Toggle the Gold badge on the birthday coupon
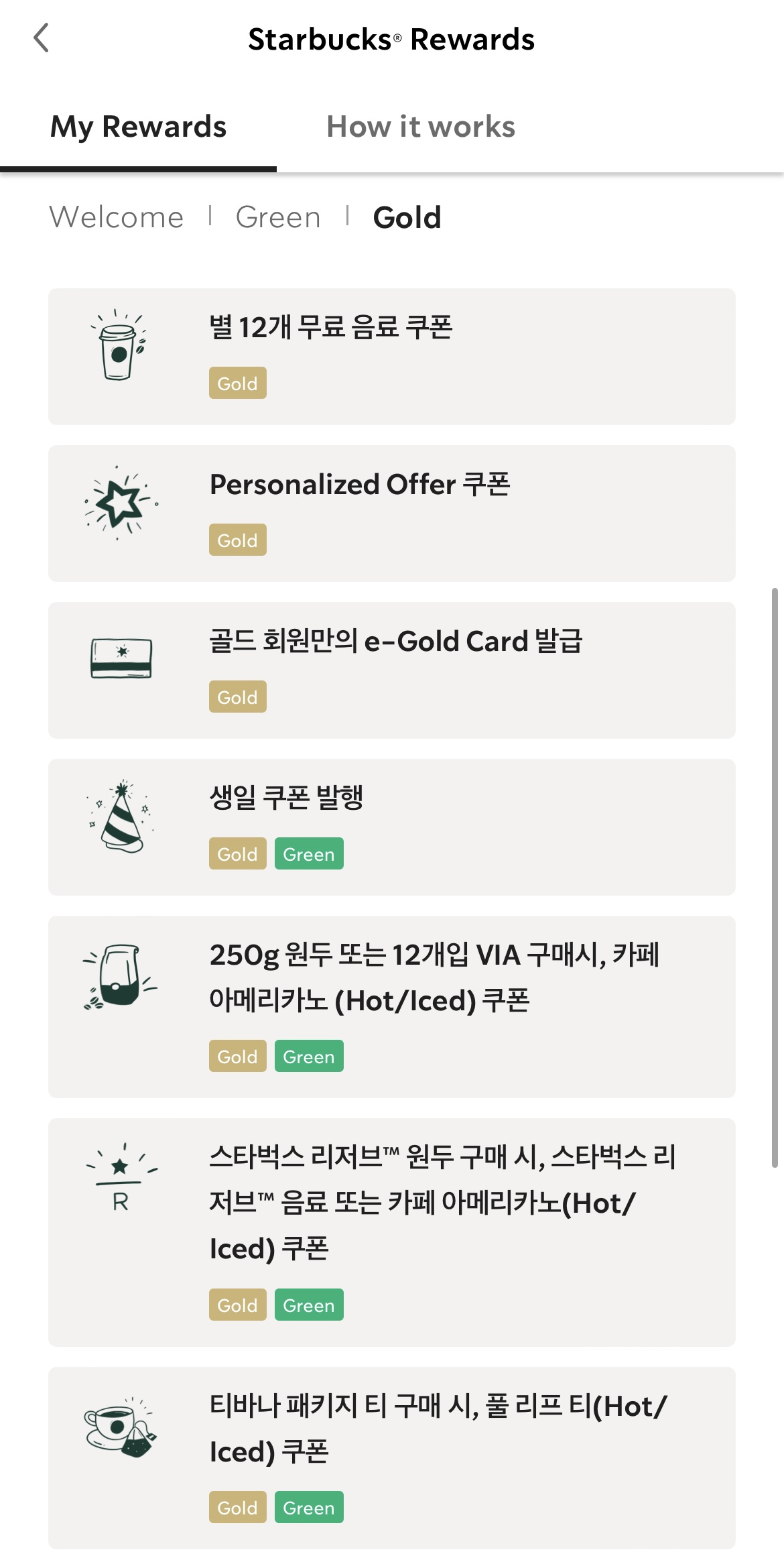This screenshot has height=1558, width=784. pyautogui.click(x=237, y=853)
